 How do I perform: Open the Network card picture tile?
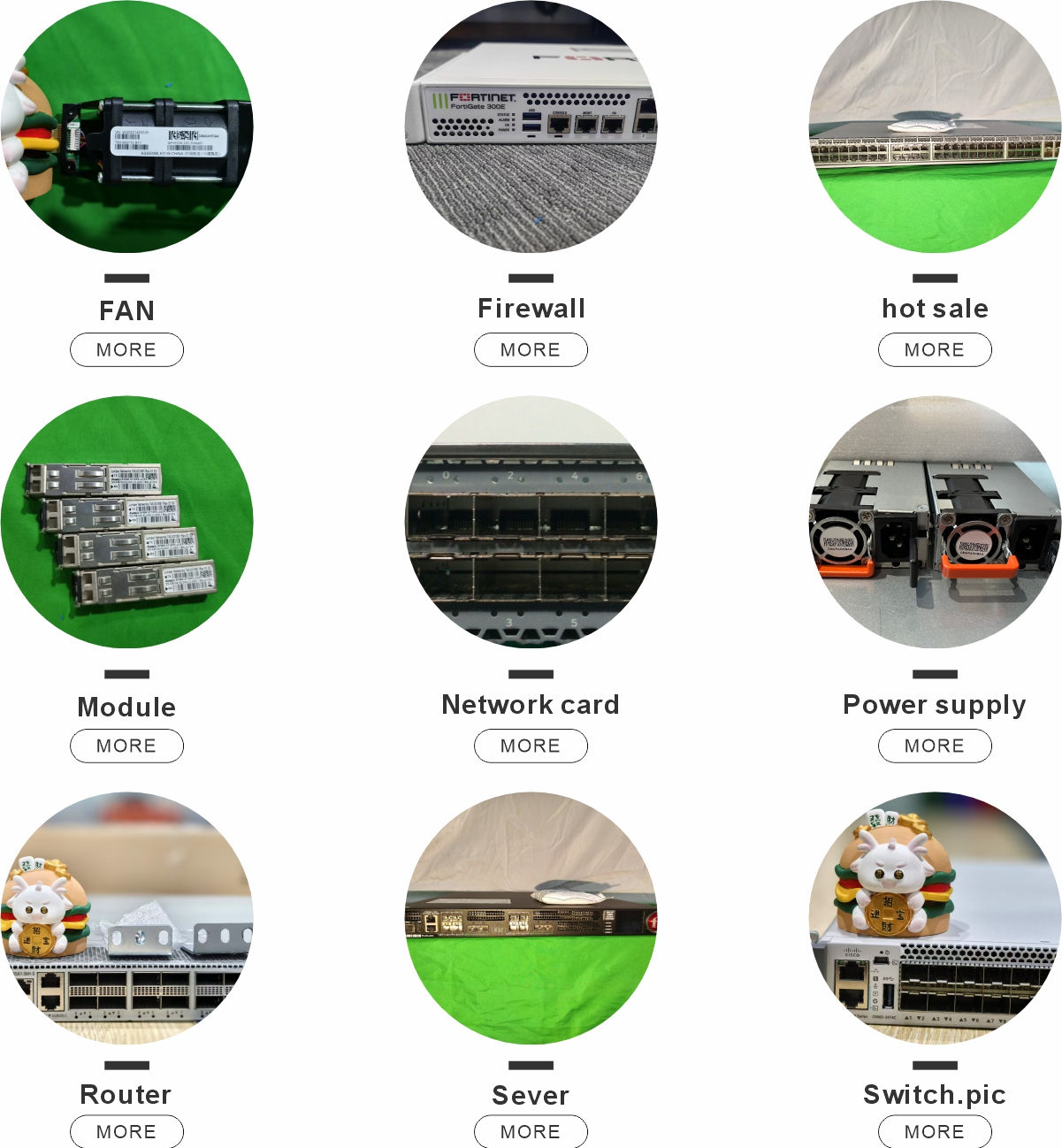coord(531,522)
